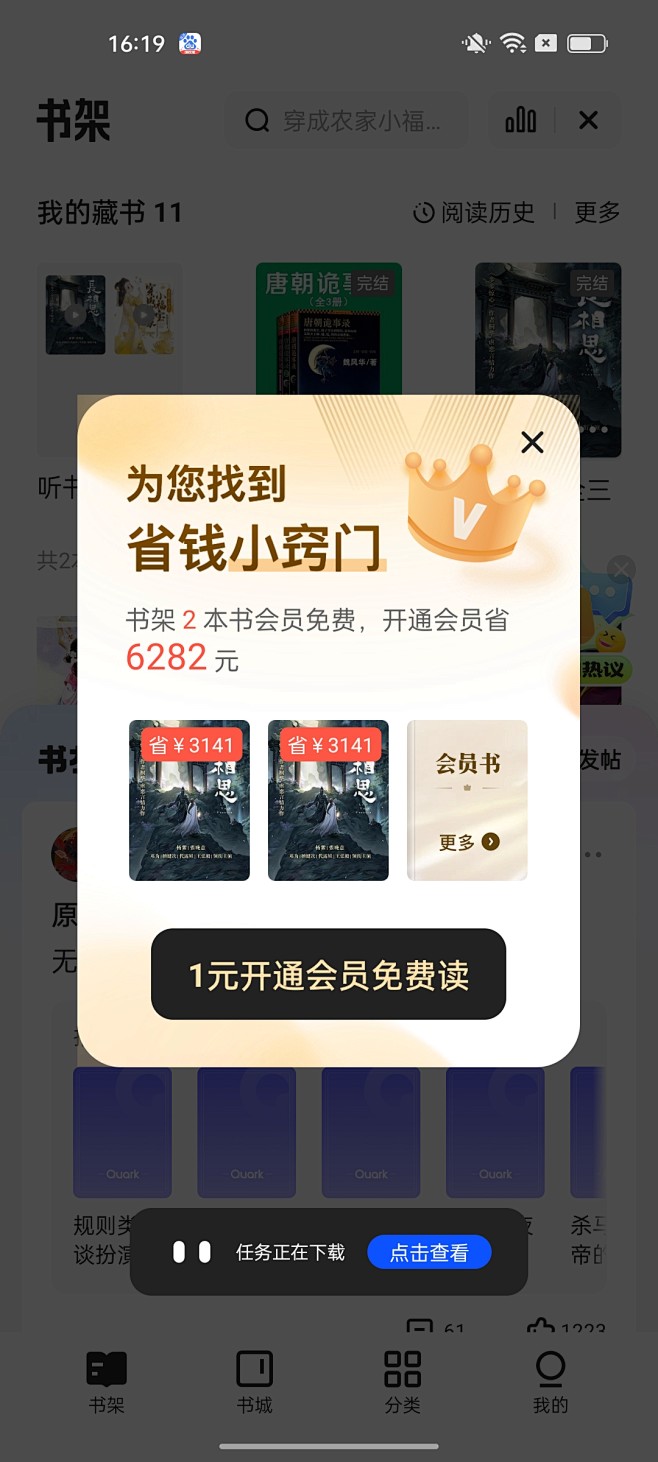This screenshot has height=1462, width=658.
Task: Switch to 分类 tab
Action: (402, 1381)
